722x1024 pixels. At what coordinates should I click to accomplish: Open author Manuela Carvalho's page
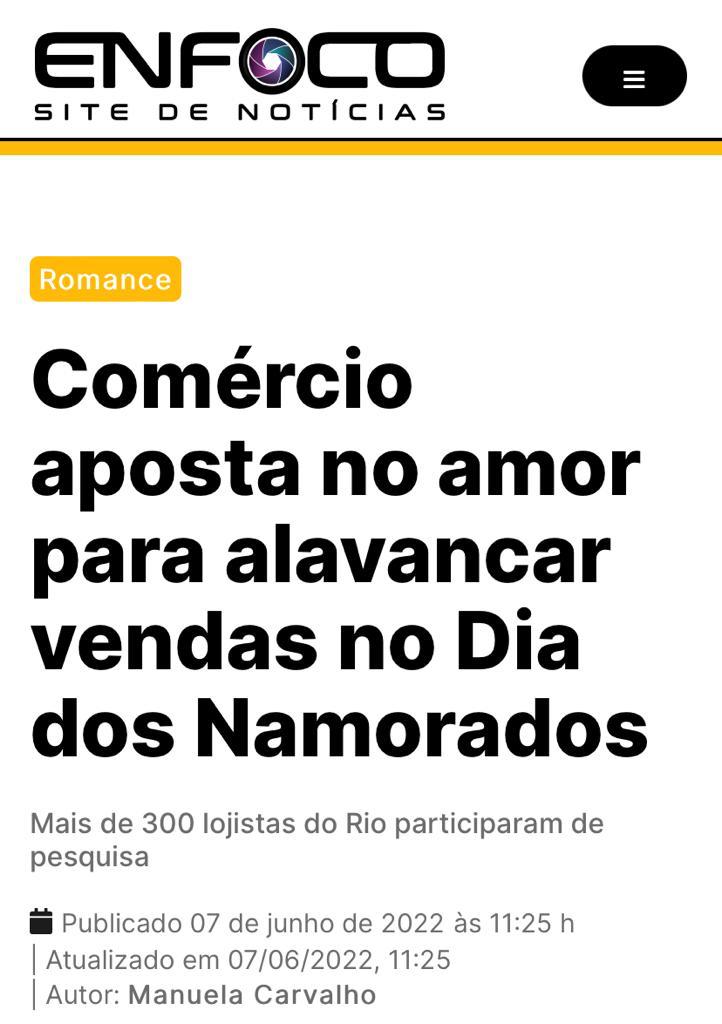coord(252,995)
